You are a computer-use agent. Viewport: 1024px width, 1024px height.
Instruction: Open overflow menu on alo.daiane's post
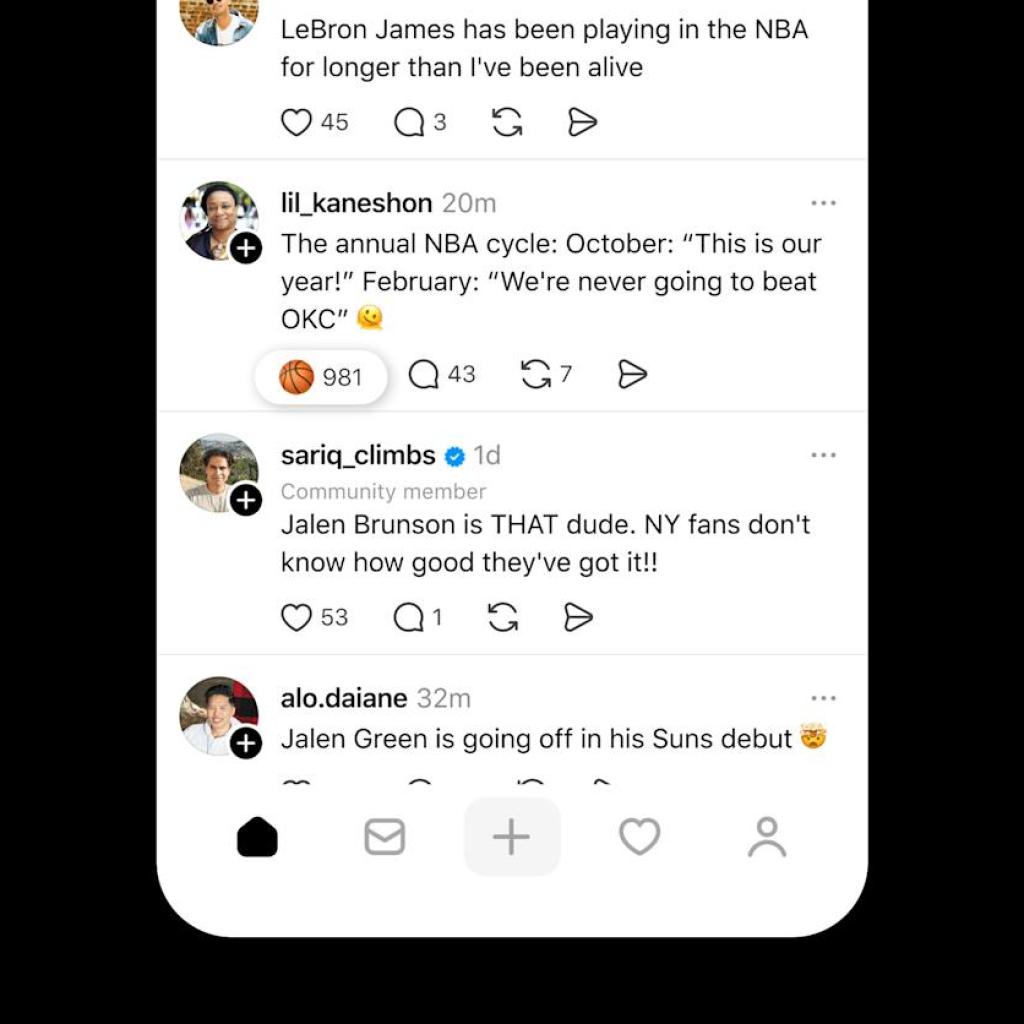click(x=823, y=698)
